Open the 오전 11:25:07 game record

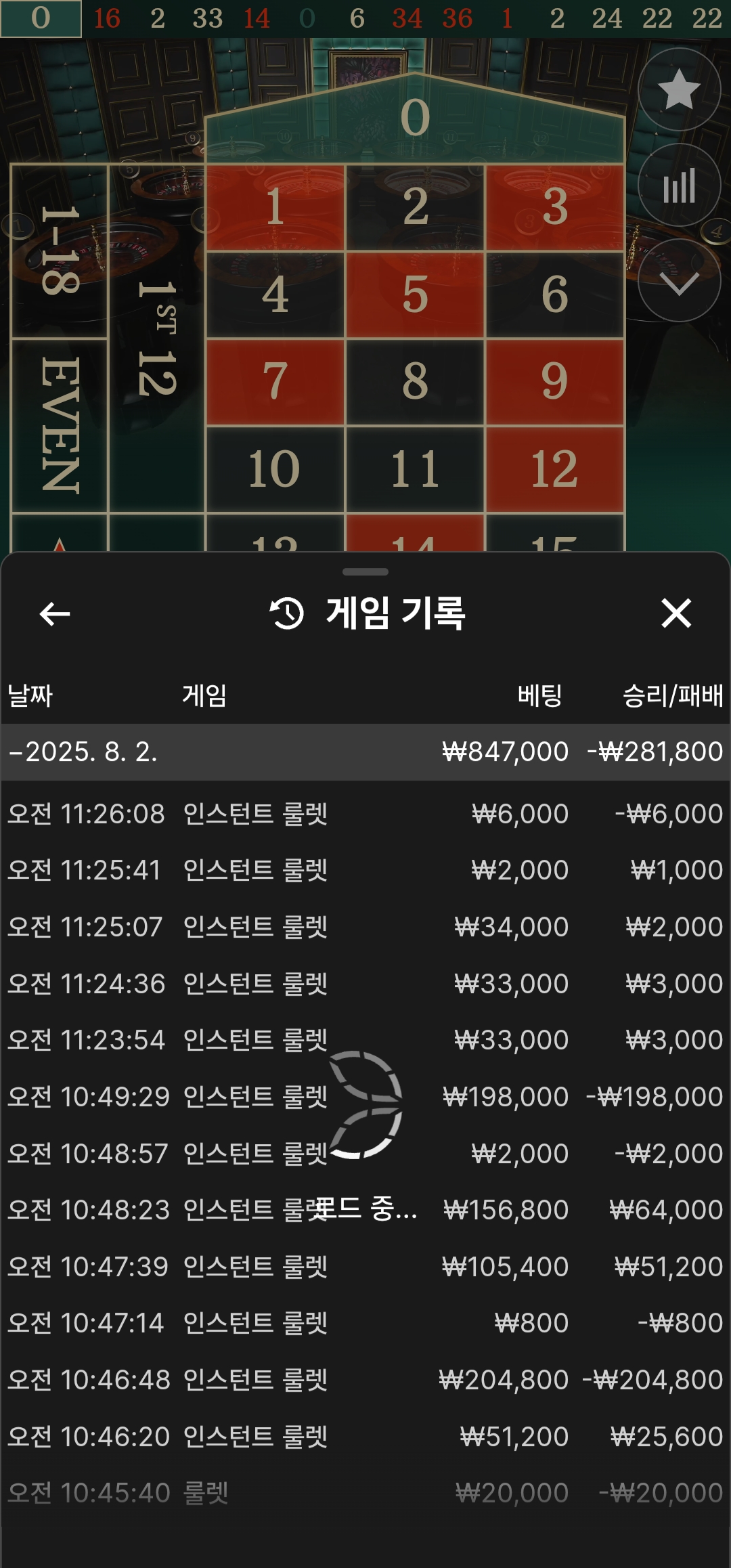tap(365, 927)
